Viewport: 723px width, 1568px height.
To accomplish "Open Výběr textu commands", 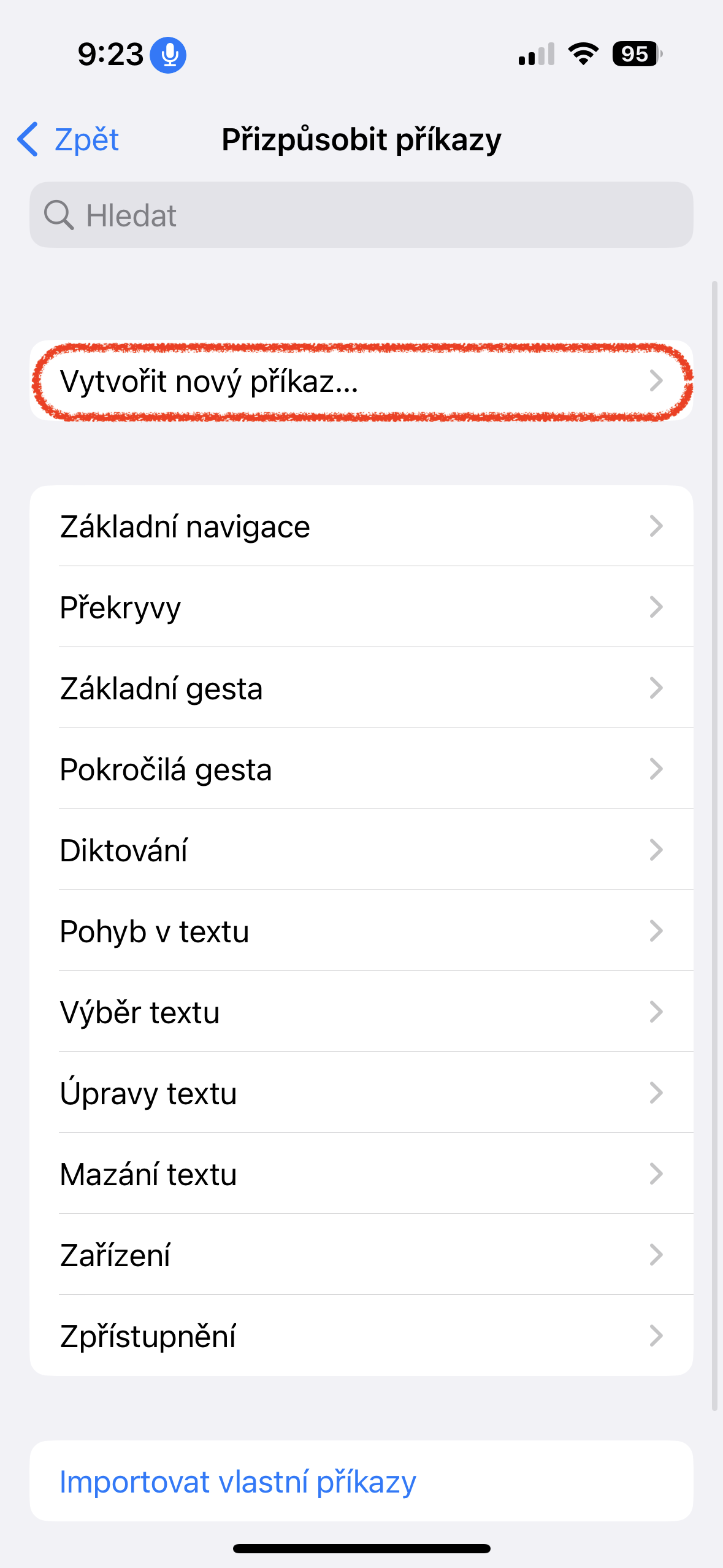I will (x=361, y=1012).
